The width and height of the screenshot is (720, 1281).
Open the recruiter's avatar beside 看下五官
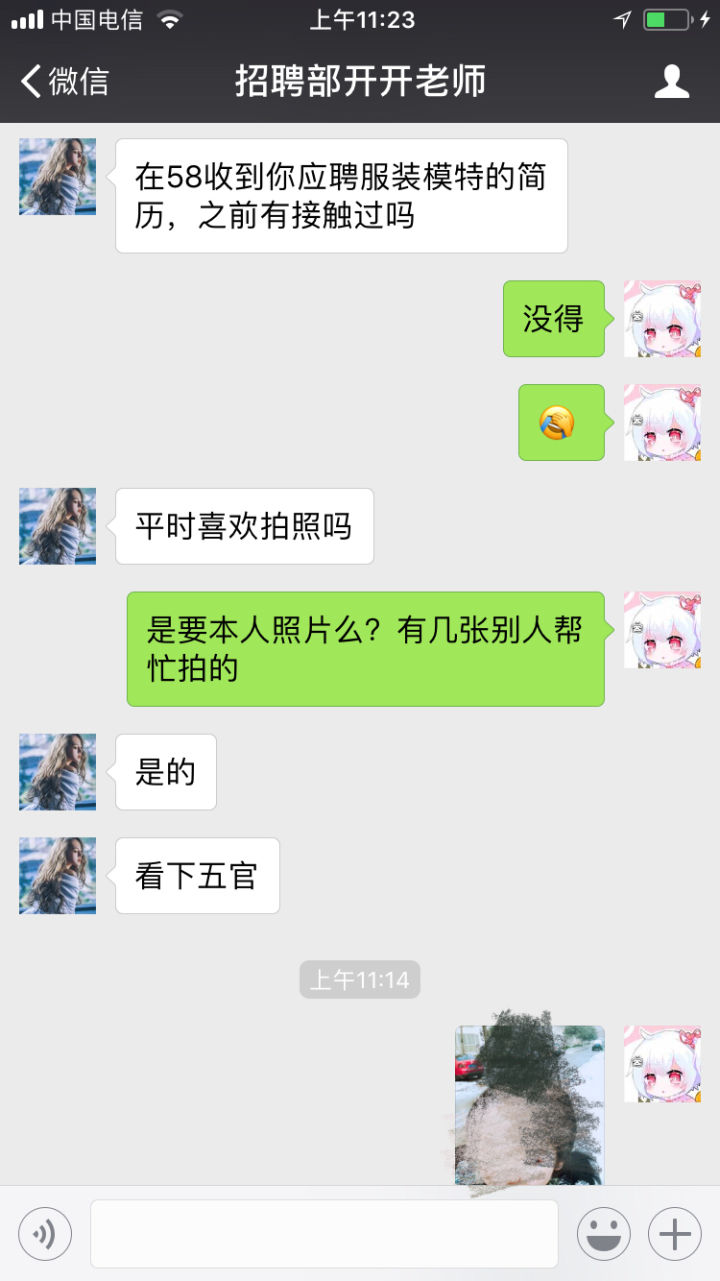pyautogui.click(x=58, y=875)
